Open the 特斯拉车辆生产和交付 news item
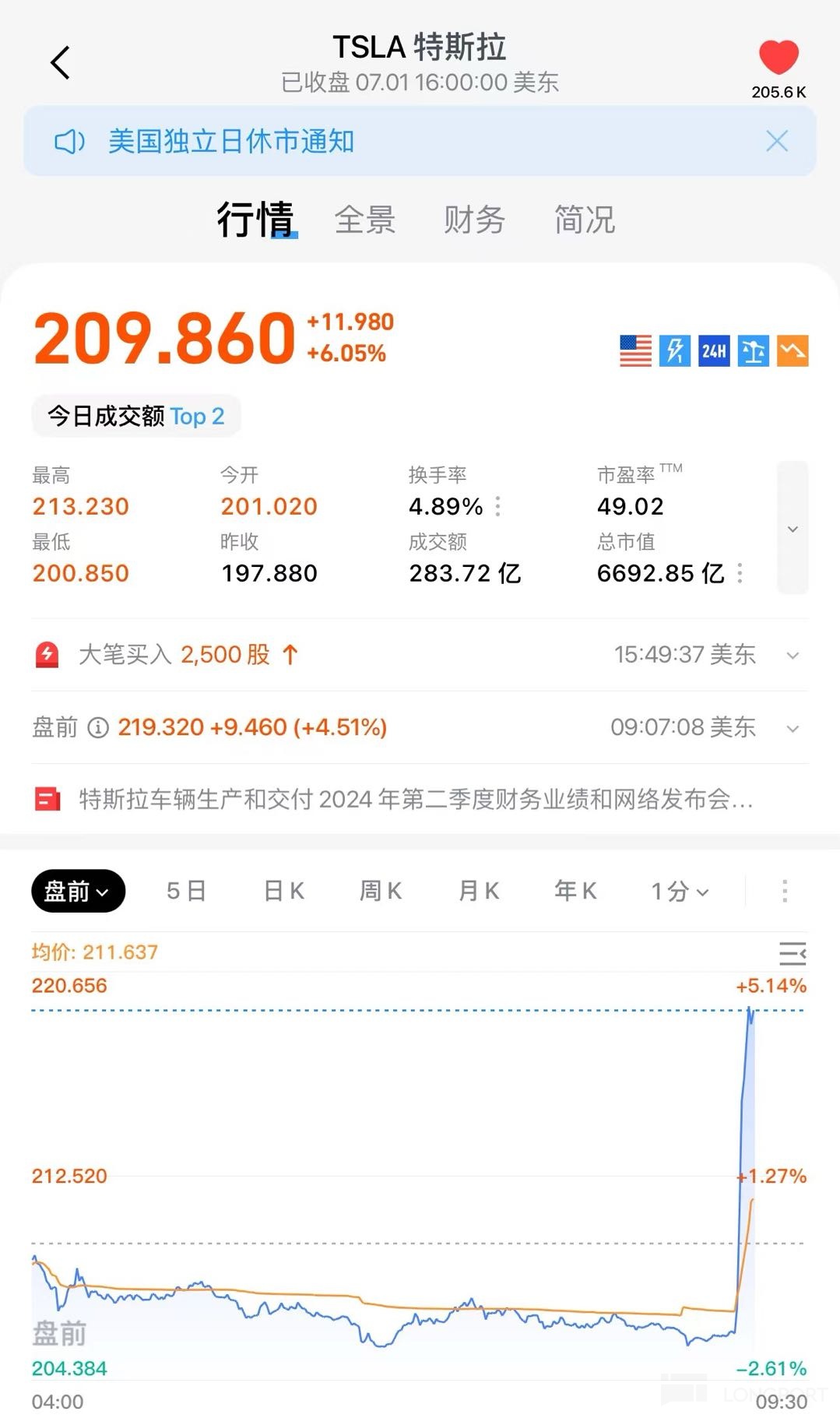840x1418 pixels. click(416, 799)
